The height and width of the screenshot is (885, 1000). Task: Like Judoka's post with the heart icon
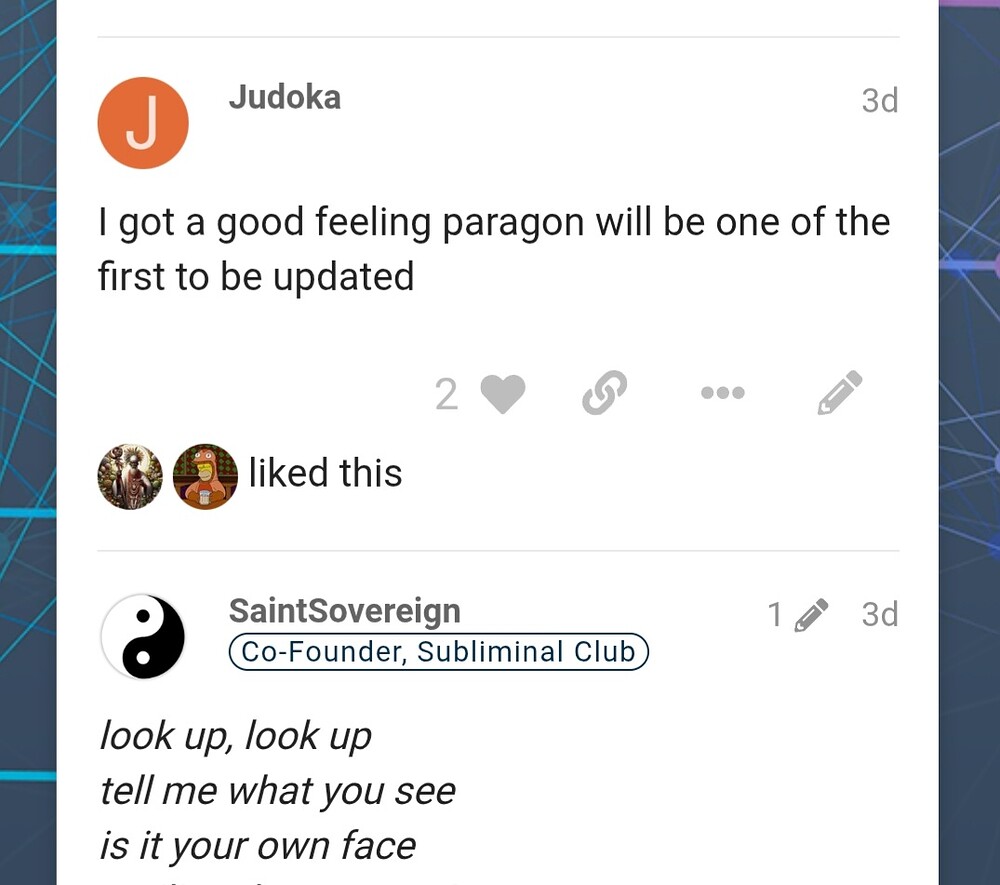coord(502,394)
